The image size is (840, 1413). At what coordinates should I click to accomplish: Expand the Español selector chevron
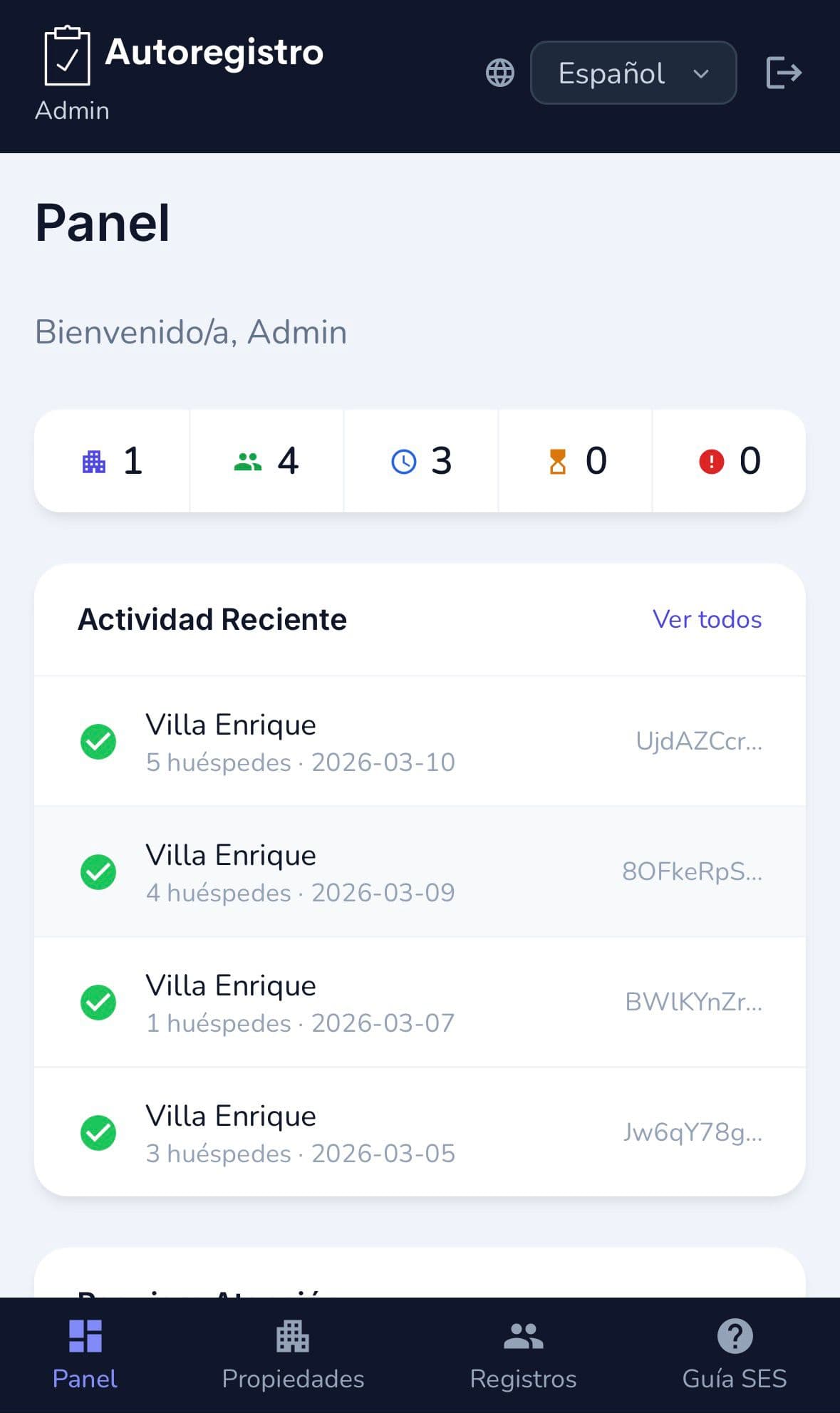click(x=701, y=74)
